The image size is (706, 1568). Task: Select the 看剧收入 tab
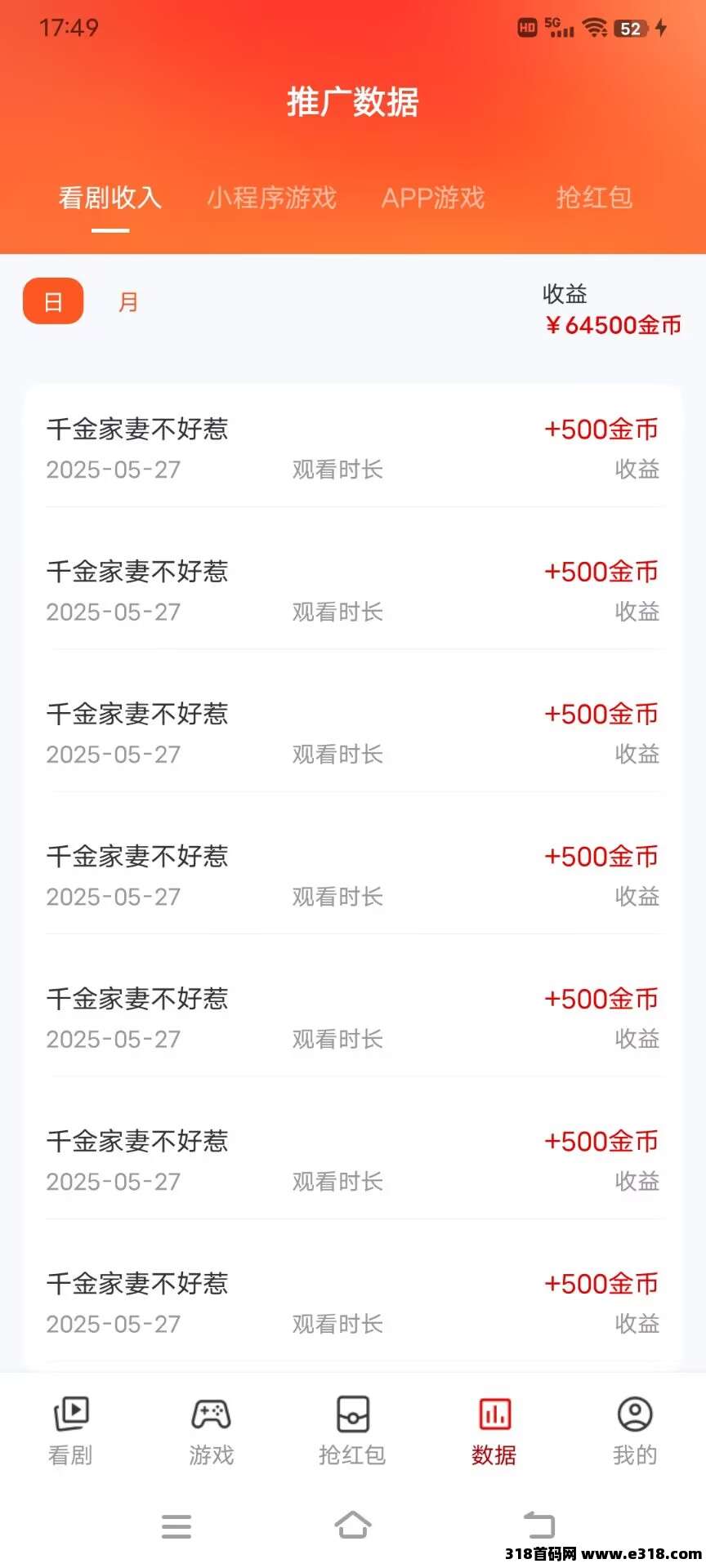coord(110,198)
